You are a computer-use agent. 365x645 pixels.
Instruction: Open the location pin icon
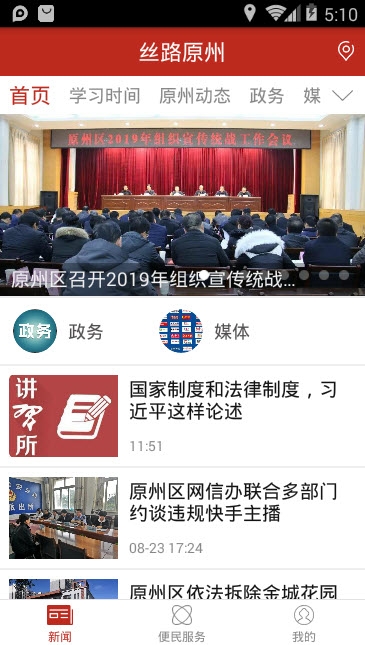[x=346, y=51]
